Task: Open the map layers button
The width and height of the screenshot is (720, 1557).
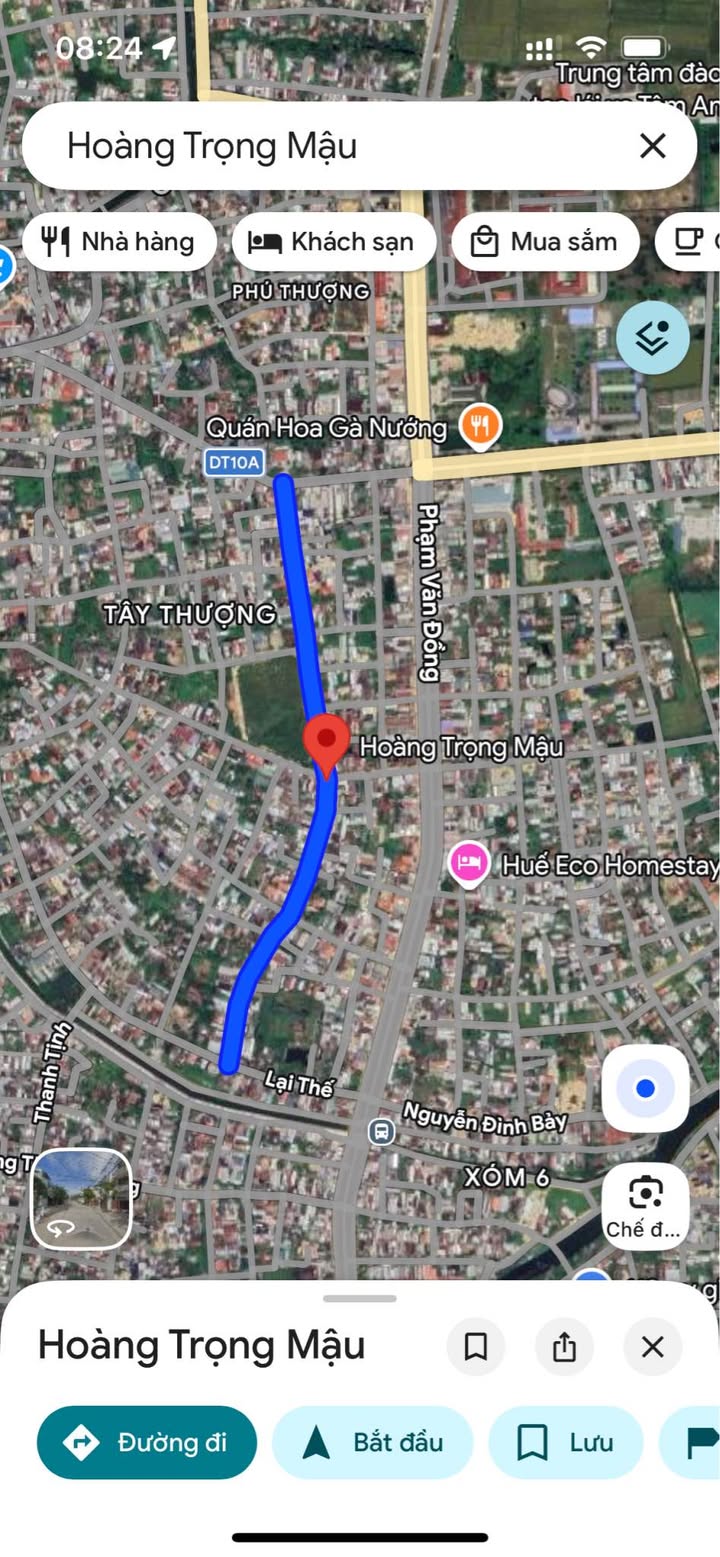Action: (x=652, y=338)
